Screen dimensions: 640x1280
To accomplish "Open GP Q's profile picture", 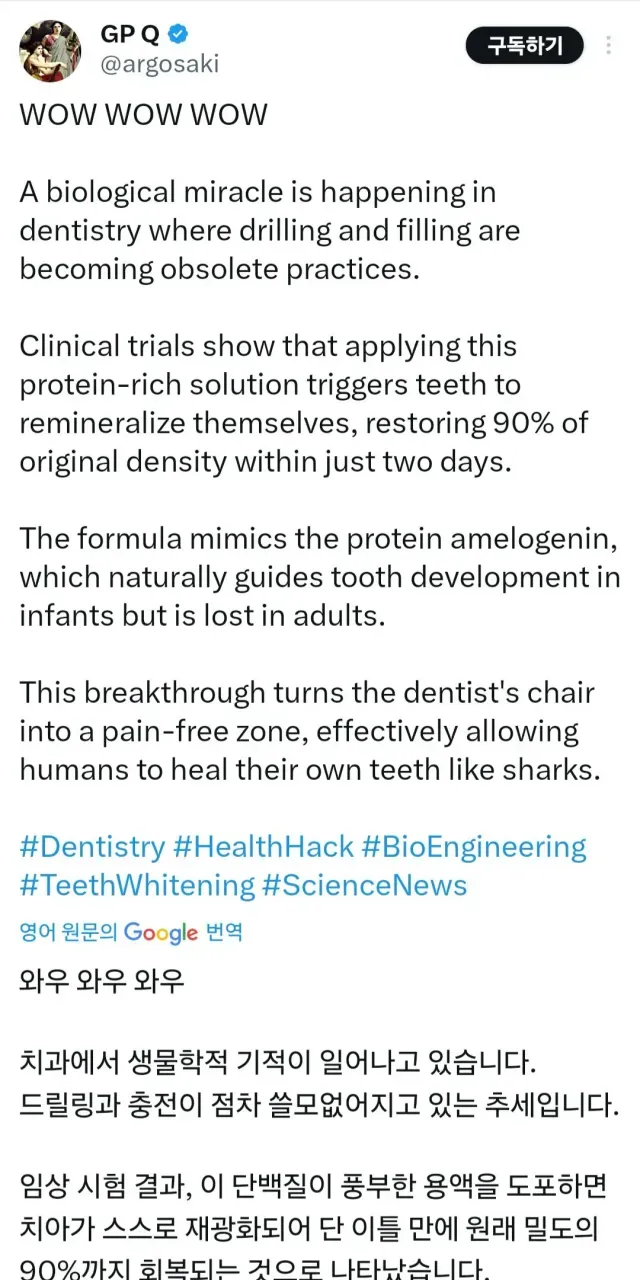I will click(x=50, y=50).
